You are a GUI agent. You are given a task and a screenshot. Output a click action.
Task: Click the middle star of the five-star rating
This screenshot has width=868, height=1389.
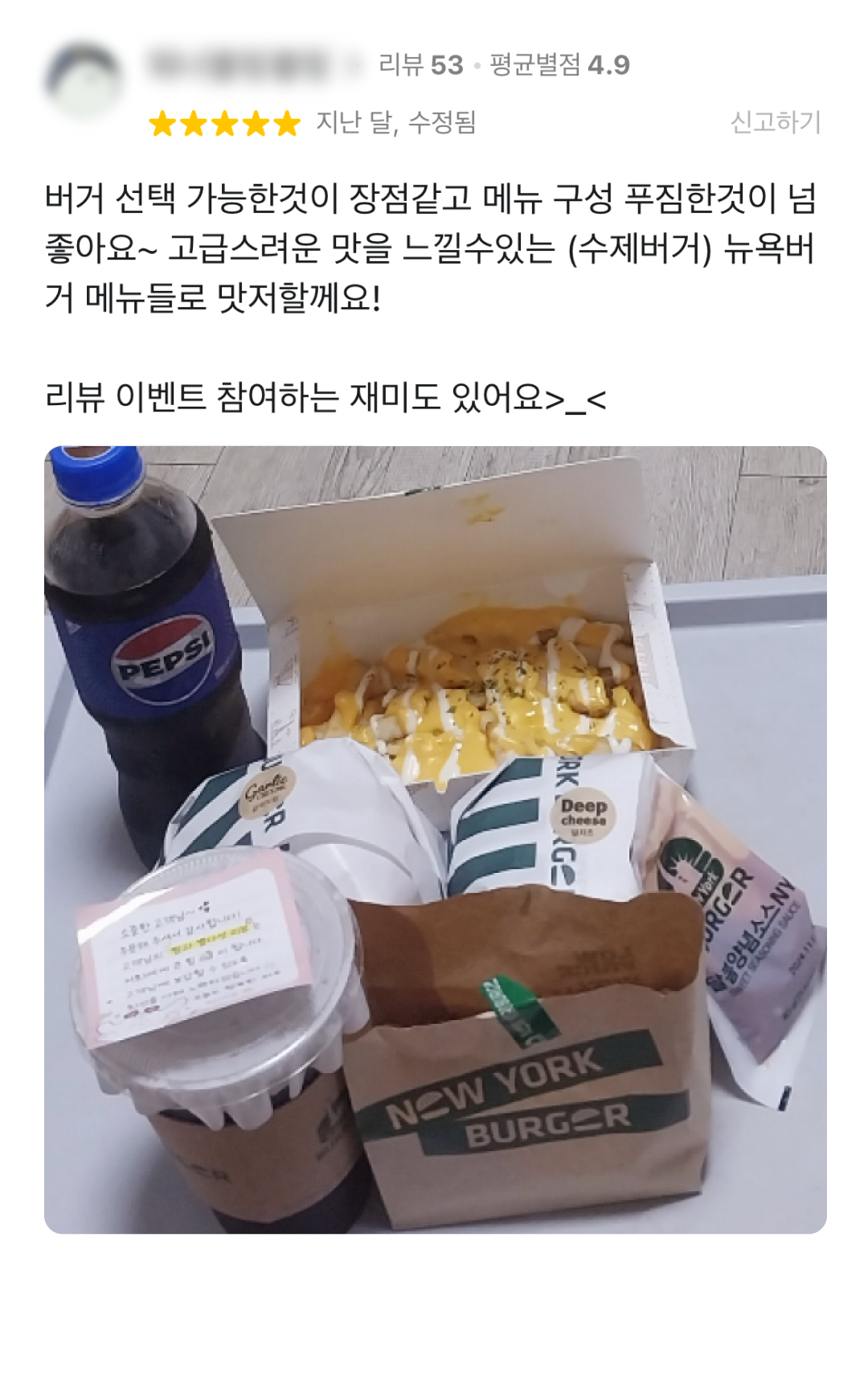226,124
